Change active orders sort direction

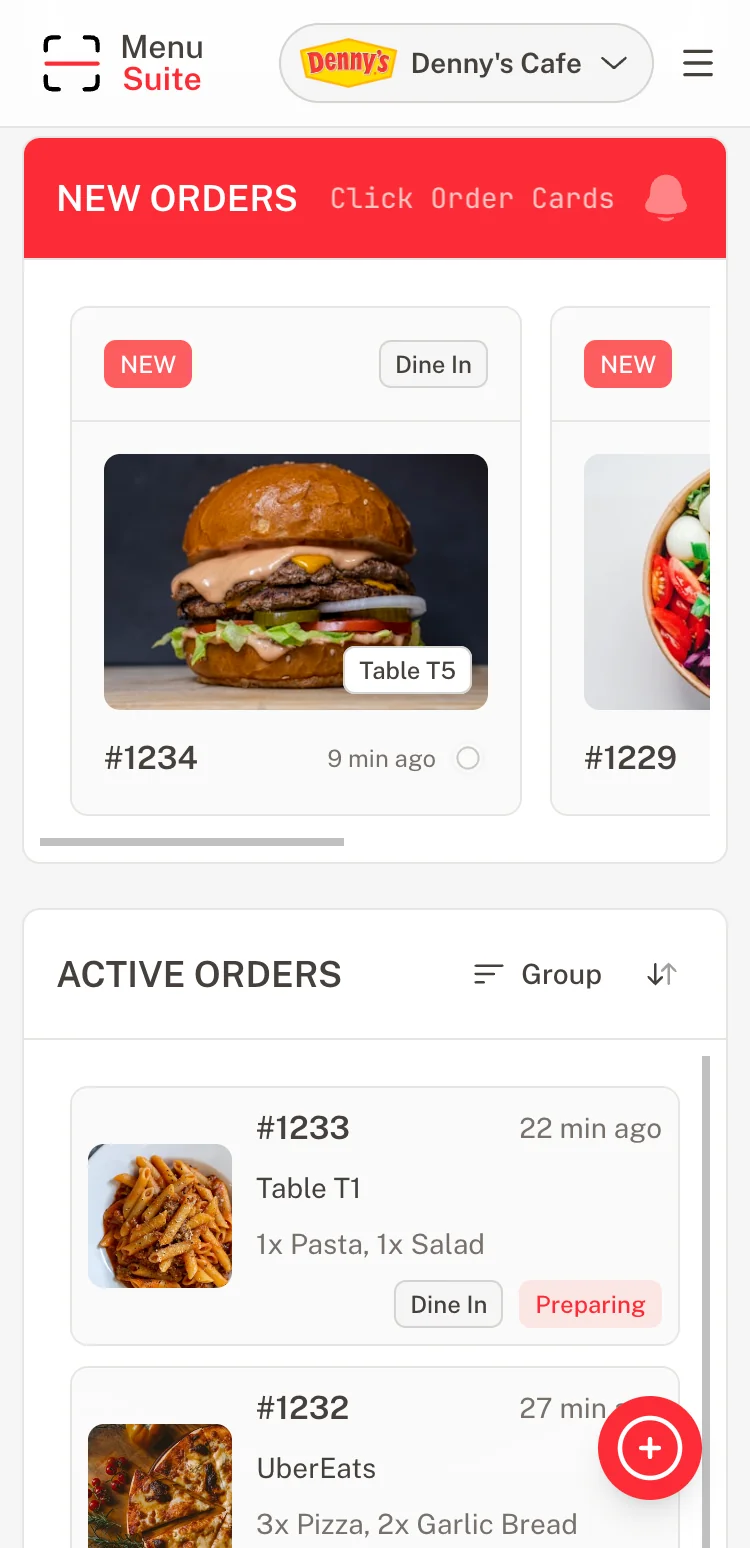(x=662, y=974)
